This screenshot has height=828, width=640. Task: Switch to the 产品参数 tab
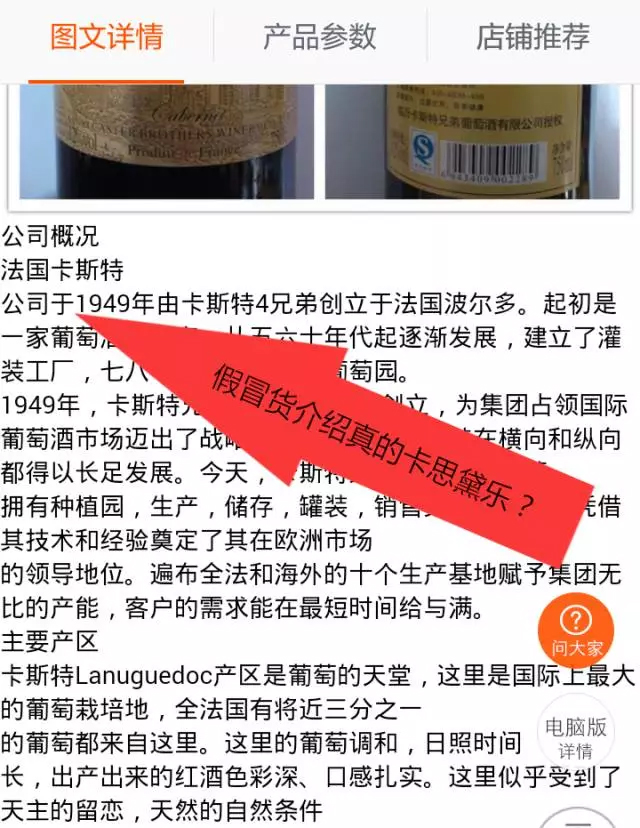pyautogui.click(x=319, y=38)
